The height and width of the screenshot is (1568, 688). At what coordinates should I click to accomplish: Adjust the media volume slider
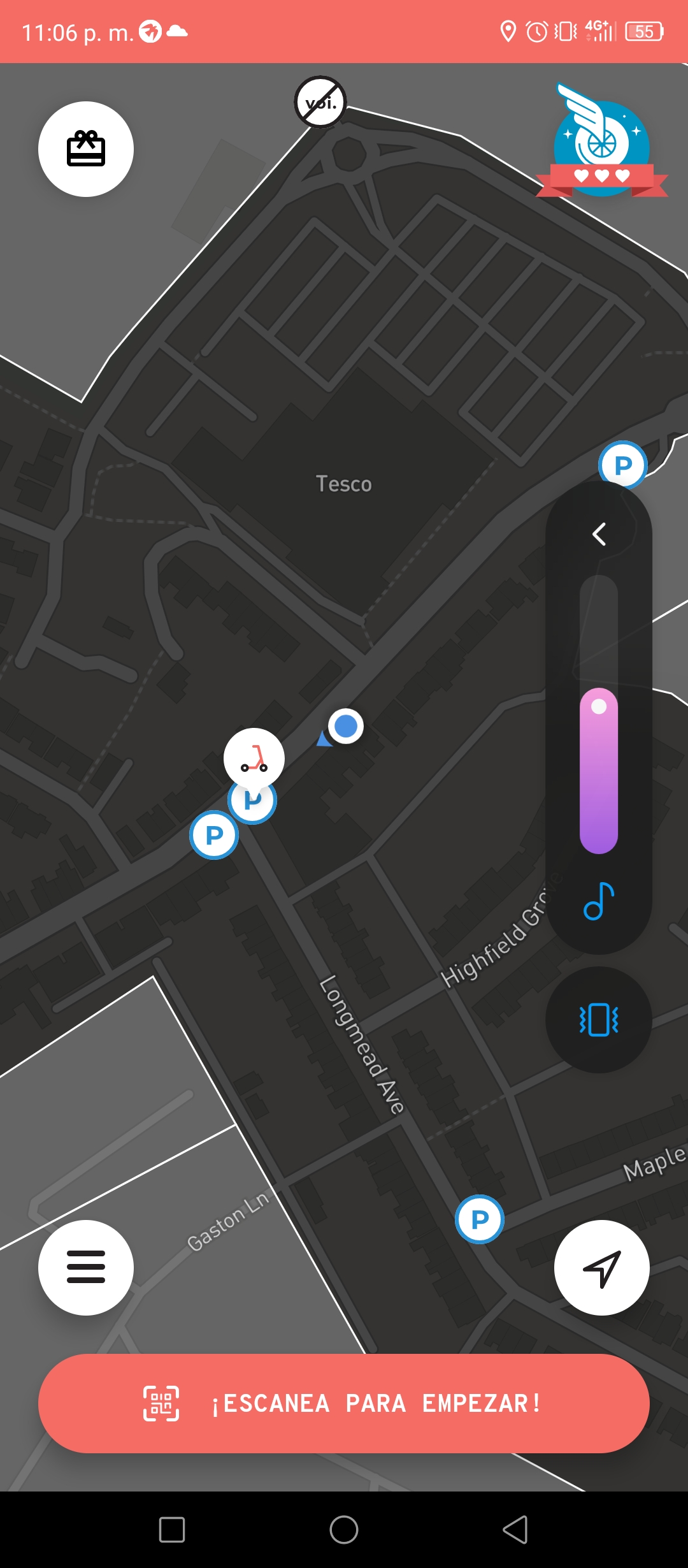point(599,714)
